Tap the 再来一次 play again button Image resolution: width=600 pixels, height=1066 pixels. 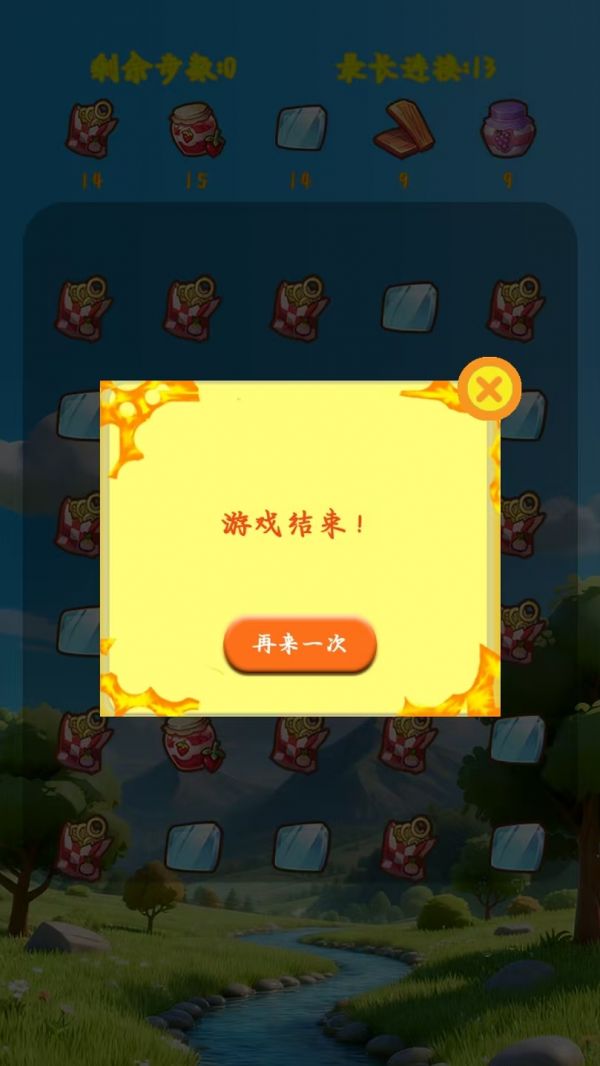(300, 645)
